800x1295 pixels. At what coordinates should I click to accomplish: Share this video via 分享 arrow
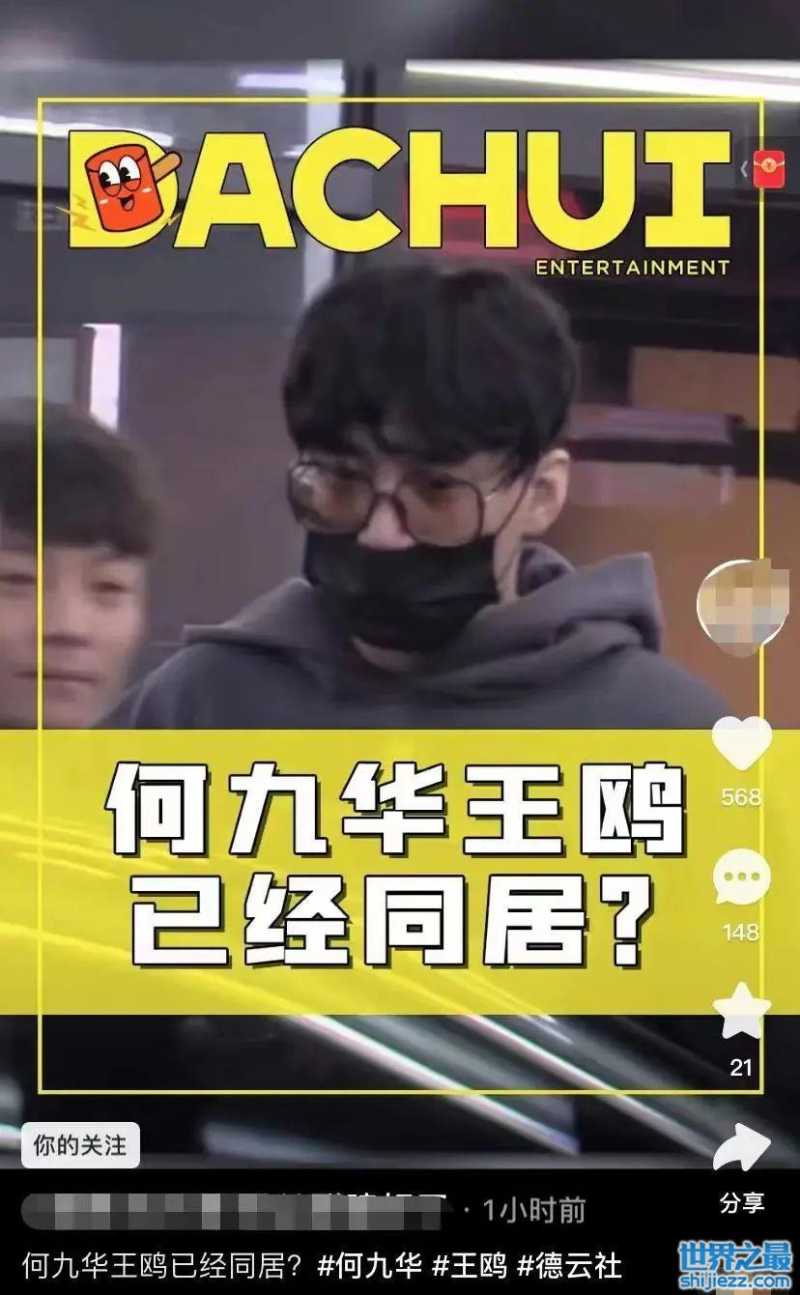[x=741, y=1150]
